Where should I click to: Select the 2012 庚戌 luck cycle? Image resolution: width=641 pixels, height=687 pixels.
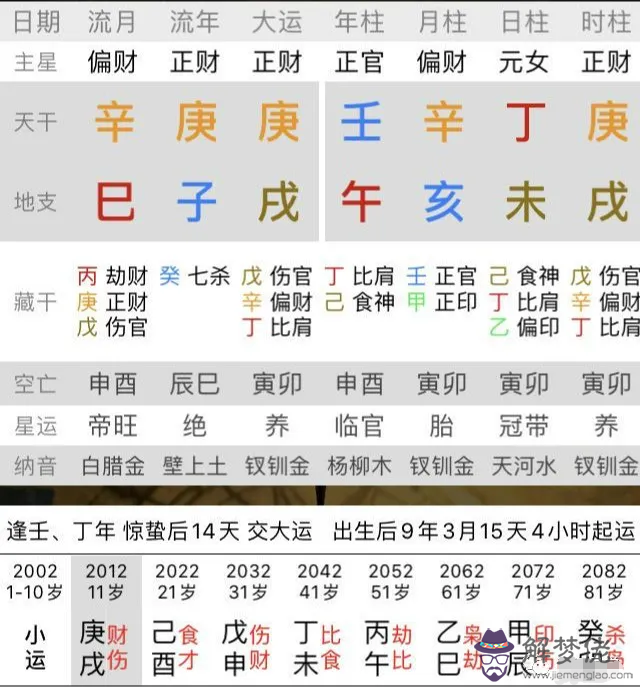point(106,620)
